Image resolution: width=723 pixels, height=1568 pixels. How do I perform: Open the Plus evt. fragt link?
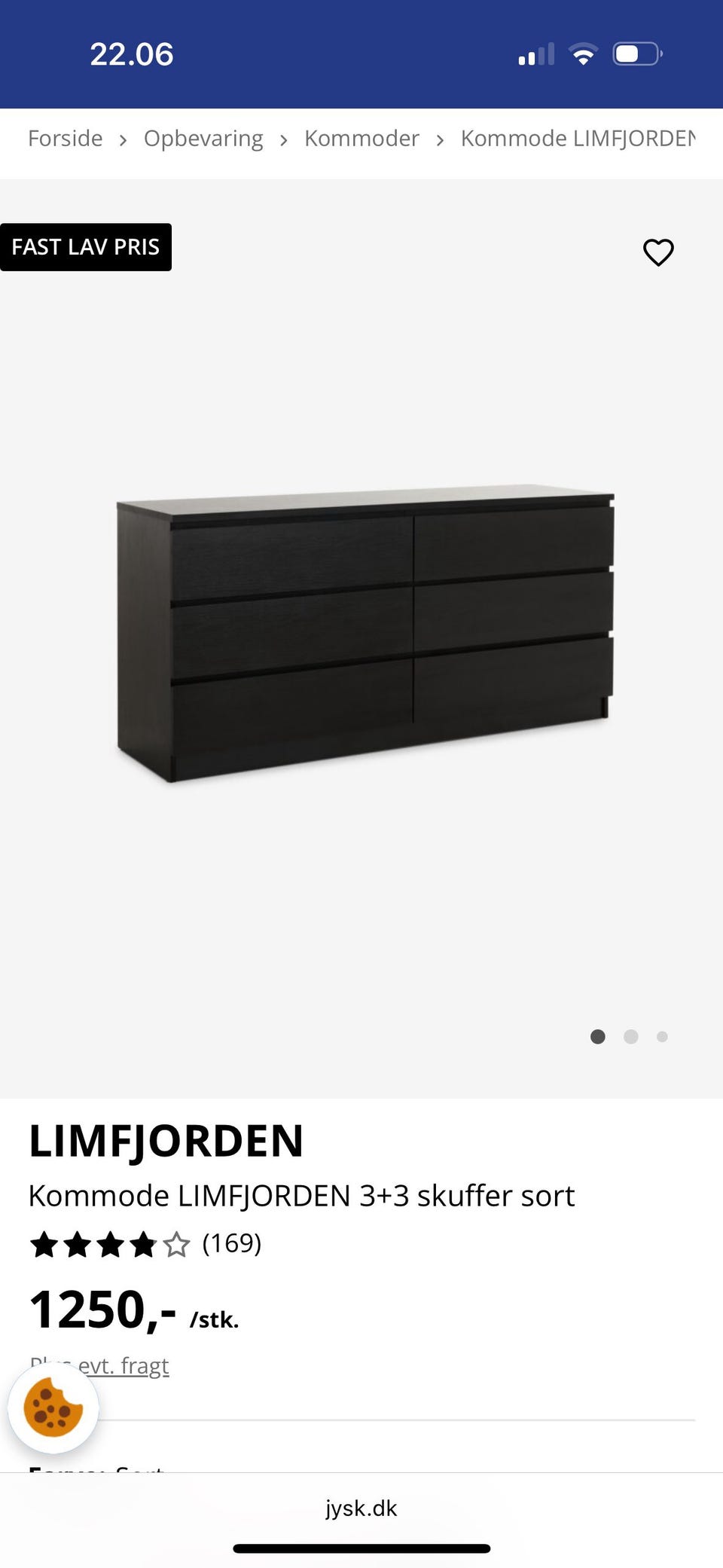(99, 1364)
